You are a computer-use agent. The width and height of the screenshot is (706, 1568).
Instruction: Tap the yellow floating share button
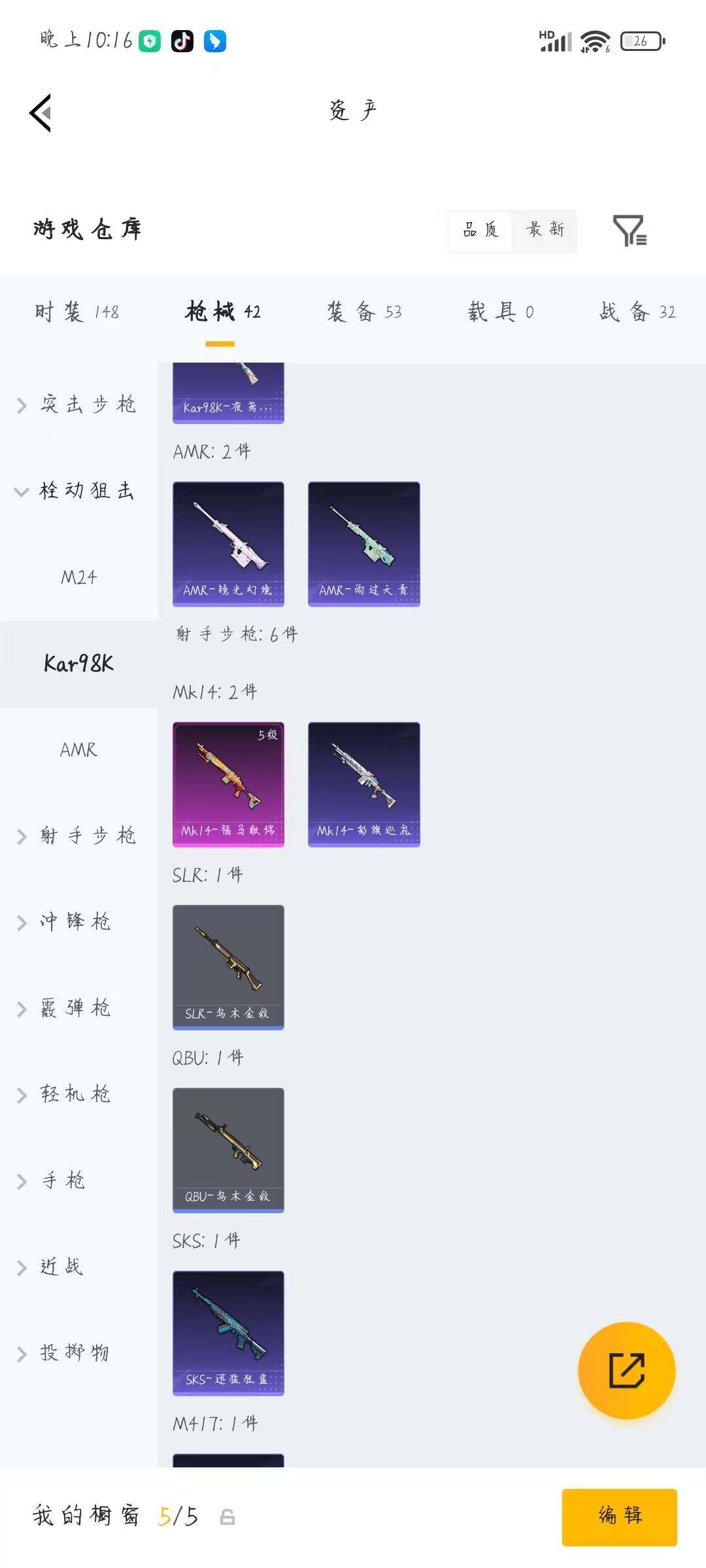pyautogui.click(x=627, y=1370)
